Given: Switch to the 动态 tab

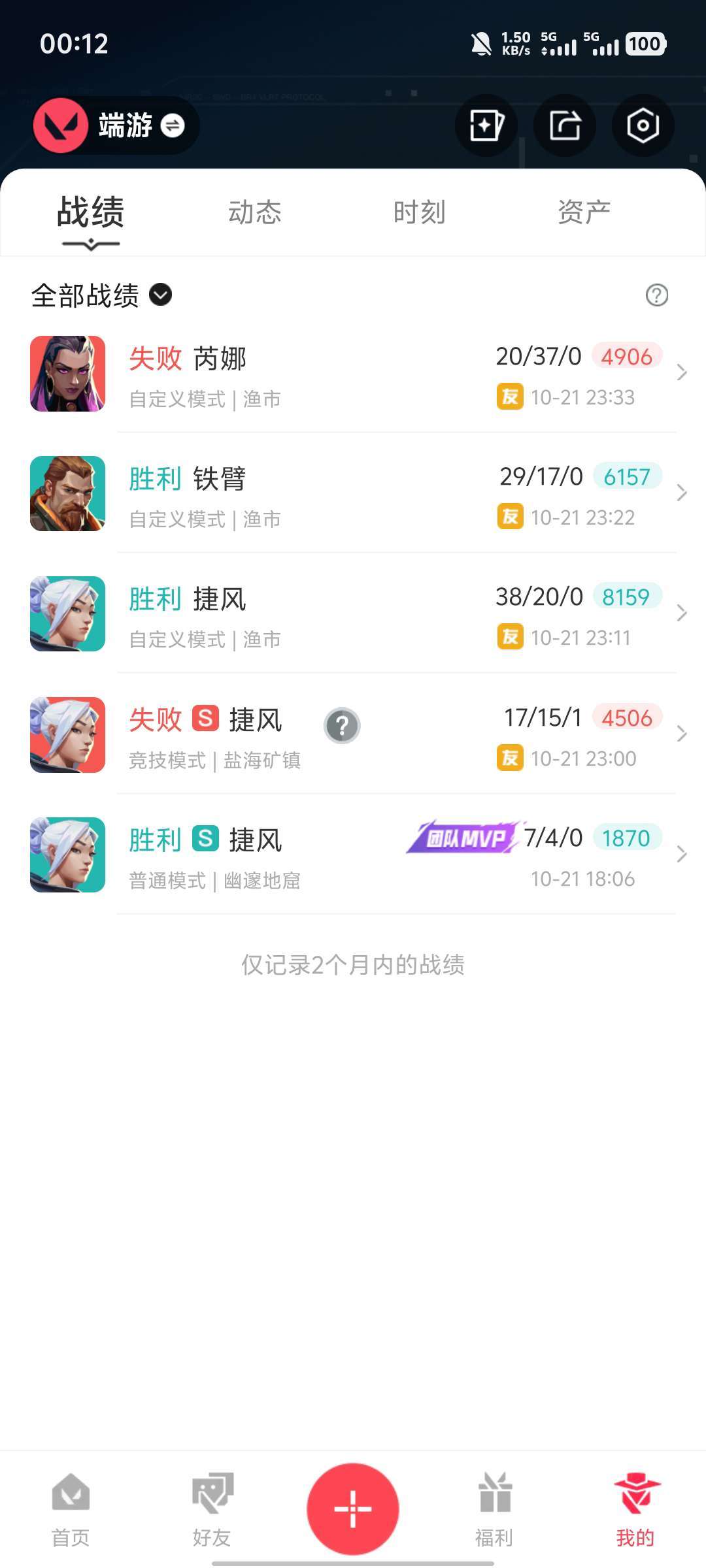Looking at the screenshot, I should point(254,212).
